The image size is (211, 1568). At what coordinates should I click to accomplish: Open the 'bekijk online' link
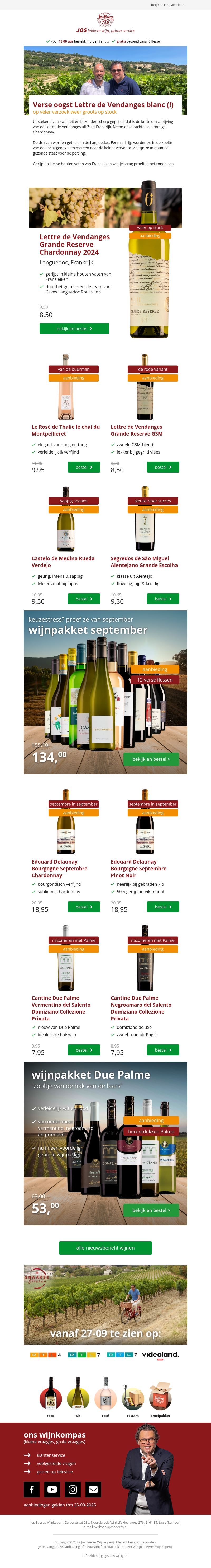pos(159,4)
